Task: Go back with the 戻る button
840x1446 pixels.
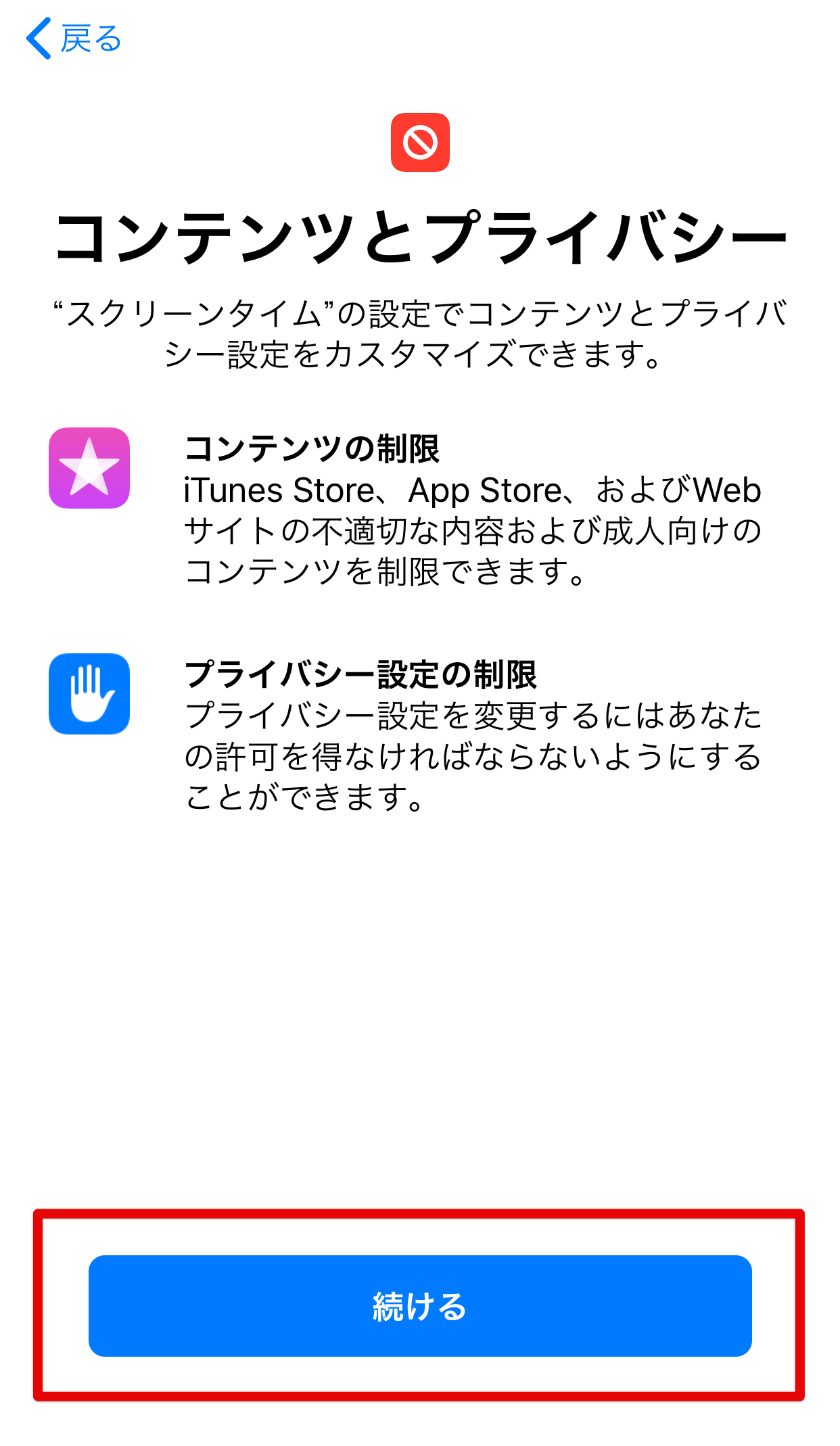Action: (x=74, y=39)
